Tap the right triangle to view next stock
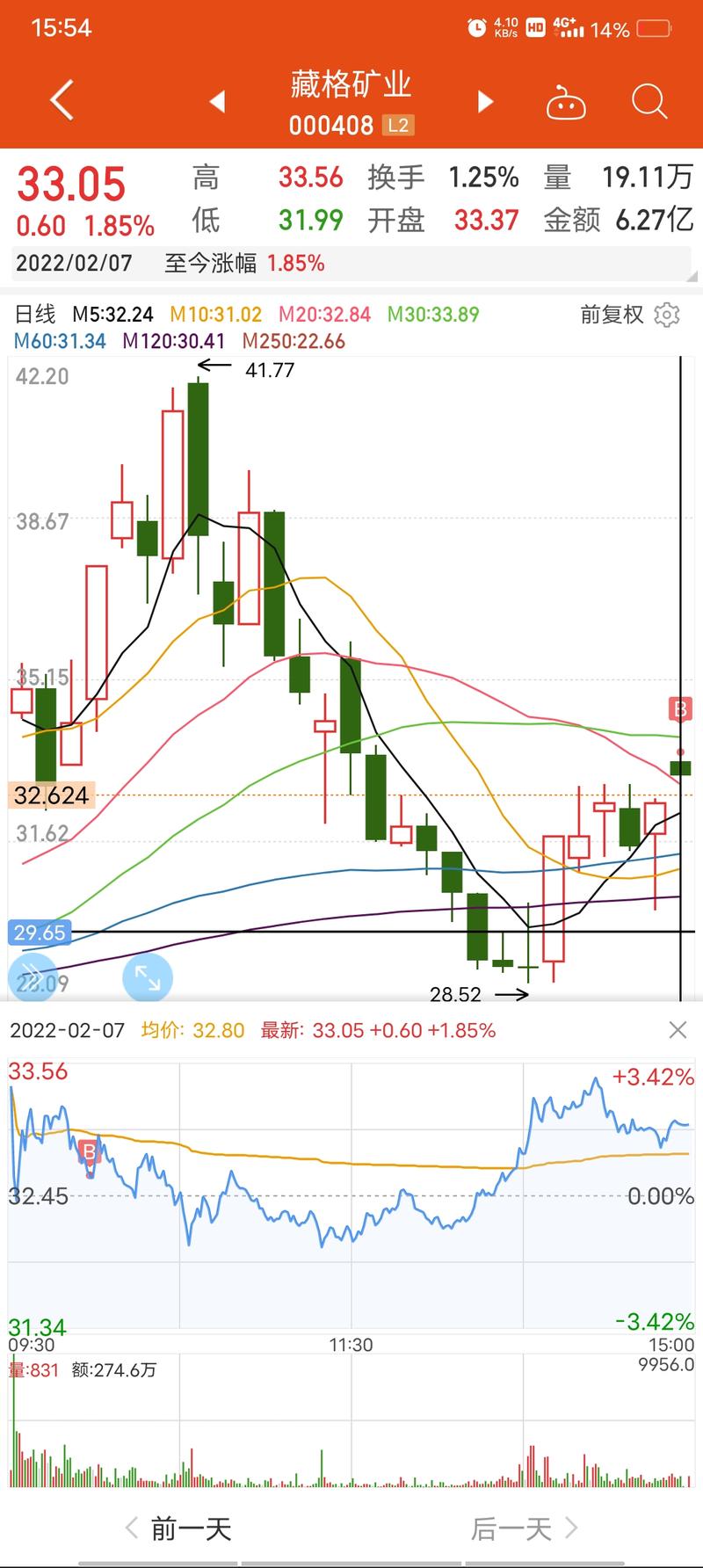703x1568 pixels. [x=484, y=101]
